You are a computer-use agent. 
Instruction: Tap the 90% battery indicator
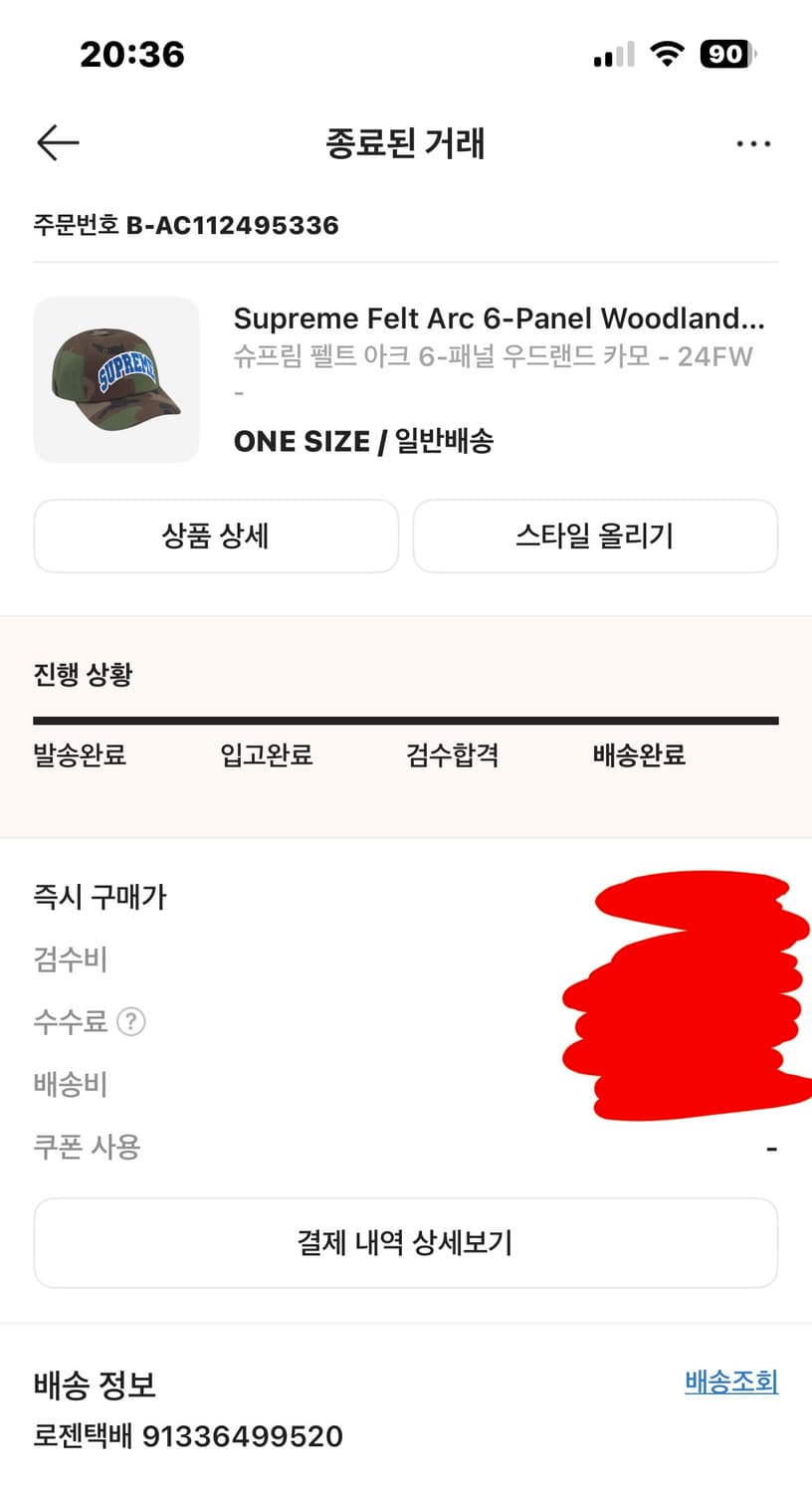click(x=723, y=55)
